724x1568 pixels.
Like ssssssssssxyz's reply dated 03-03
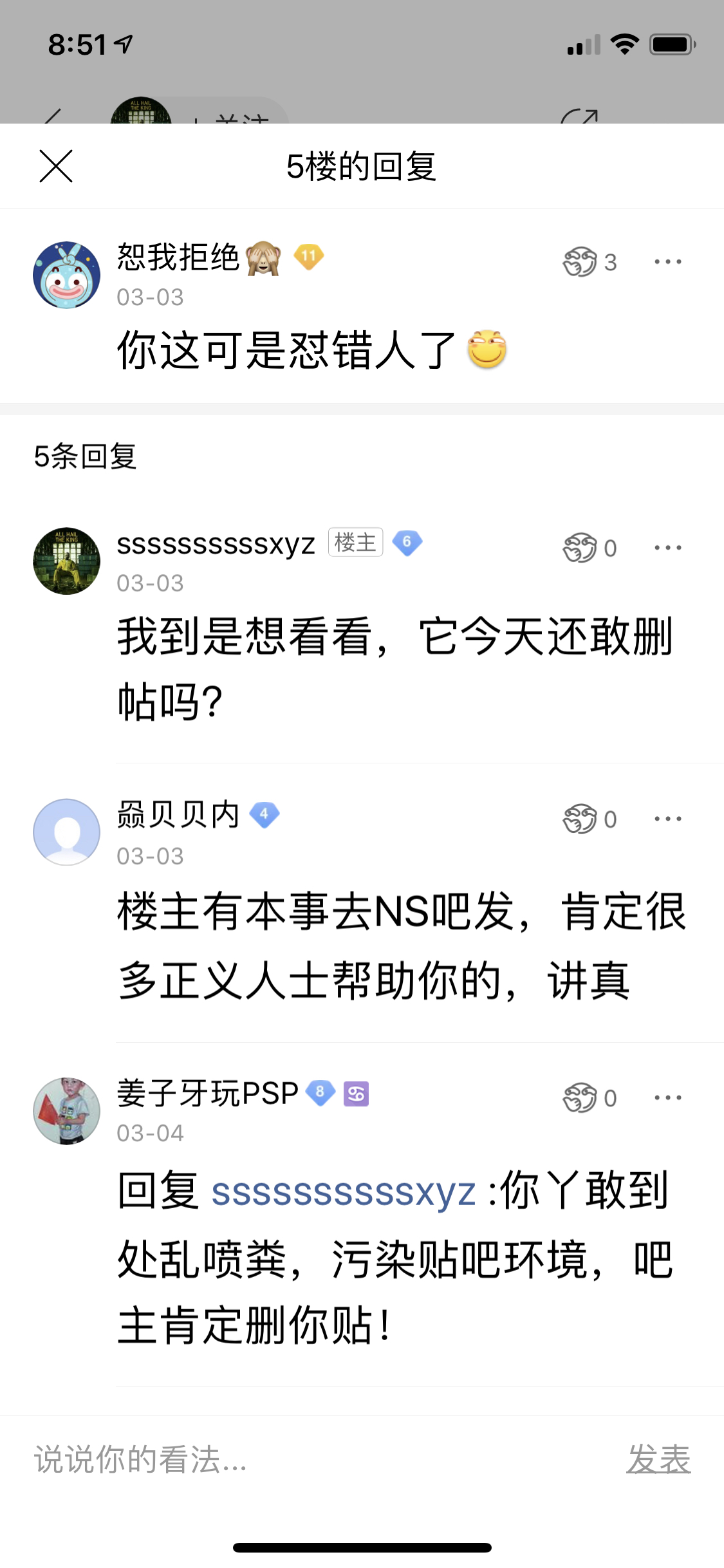pos(580,548)
